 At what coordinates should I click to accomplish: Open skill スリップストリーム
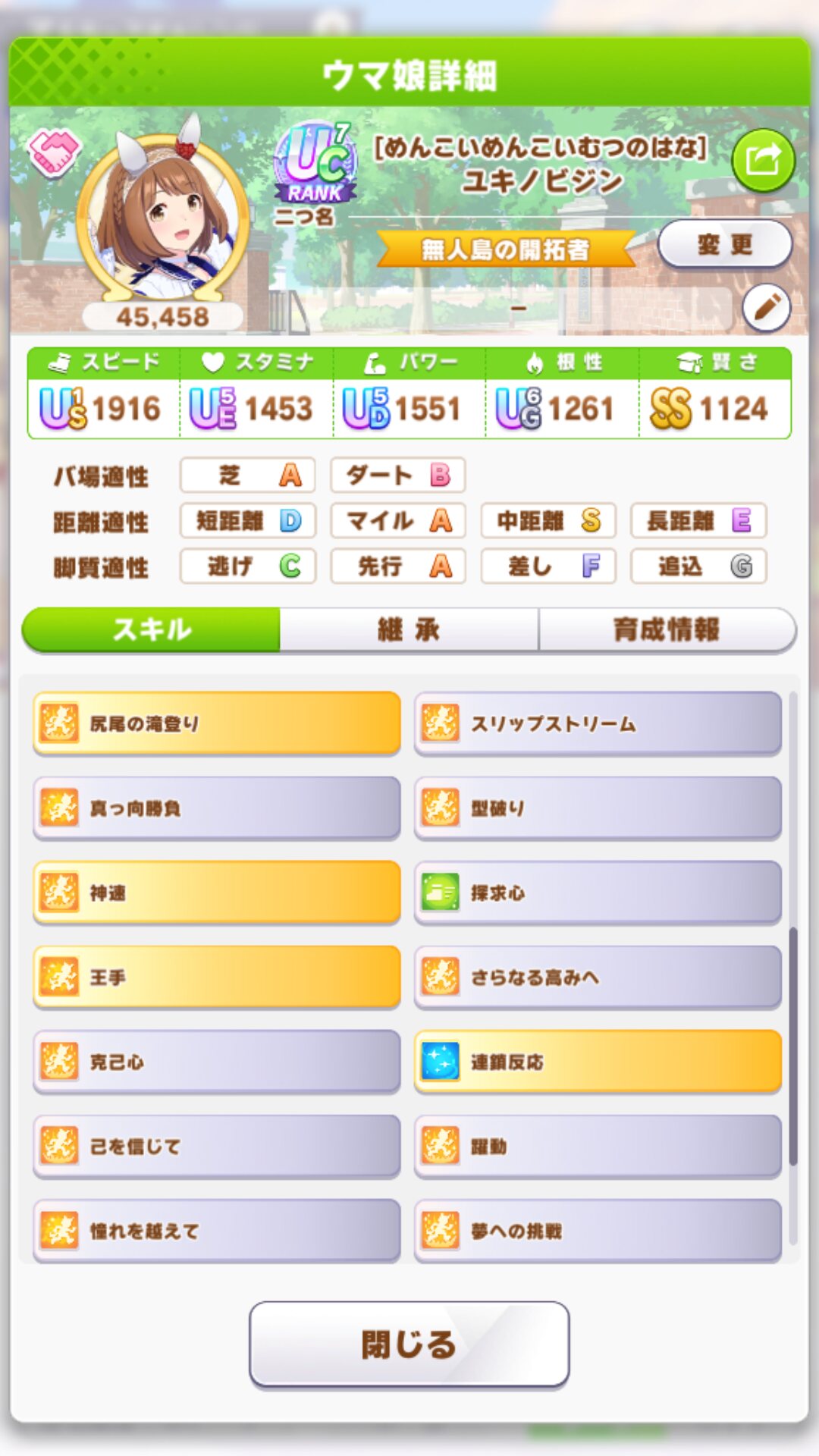point(598,723)
